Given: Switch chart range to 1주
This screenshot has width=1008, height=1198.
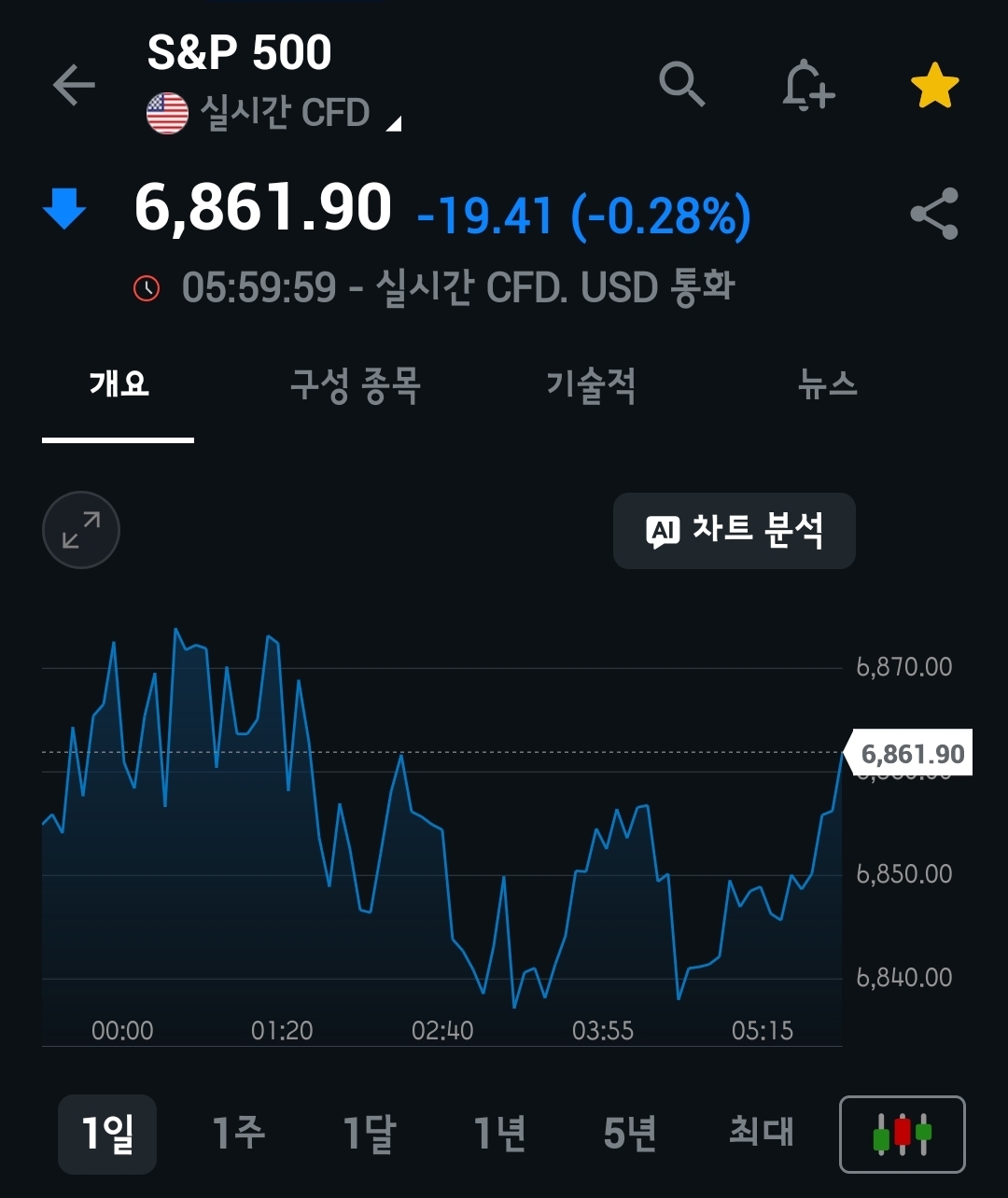Looking at the screenshot, I should pyautogui.click(x=239, y=1134).
